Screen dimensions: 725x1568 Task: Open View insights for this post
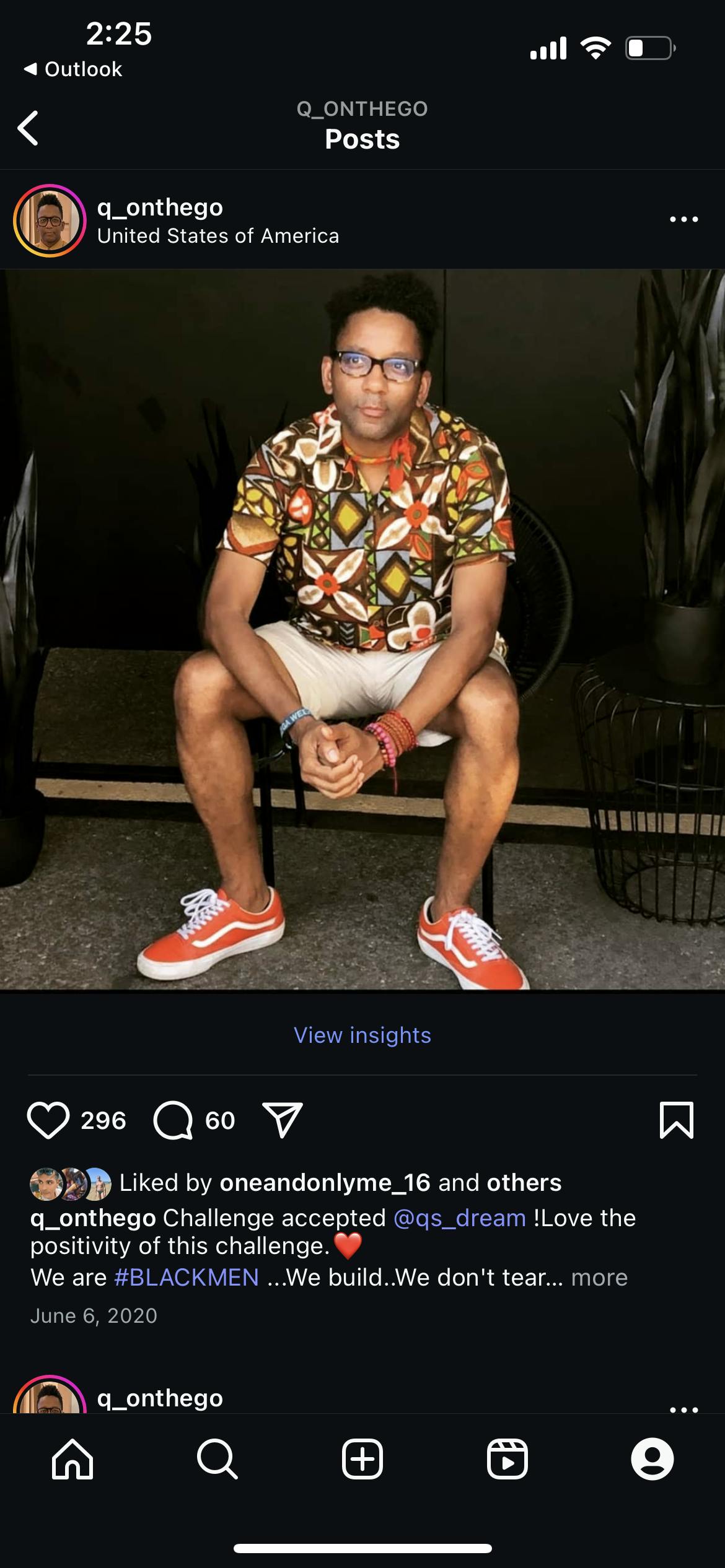[362, 1035]
